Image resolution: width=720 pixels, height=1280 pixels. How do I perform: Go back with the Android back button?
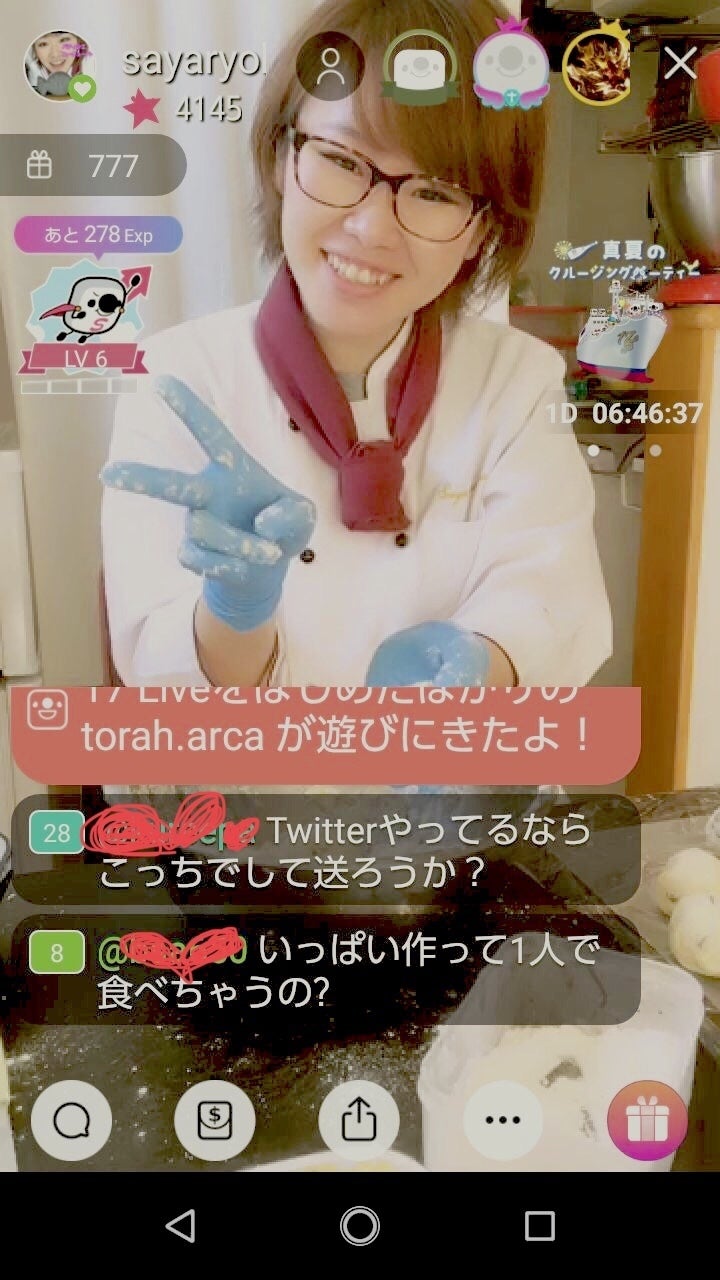[x=180, y=1225]
